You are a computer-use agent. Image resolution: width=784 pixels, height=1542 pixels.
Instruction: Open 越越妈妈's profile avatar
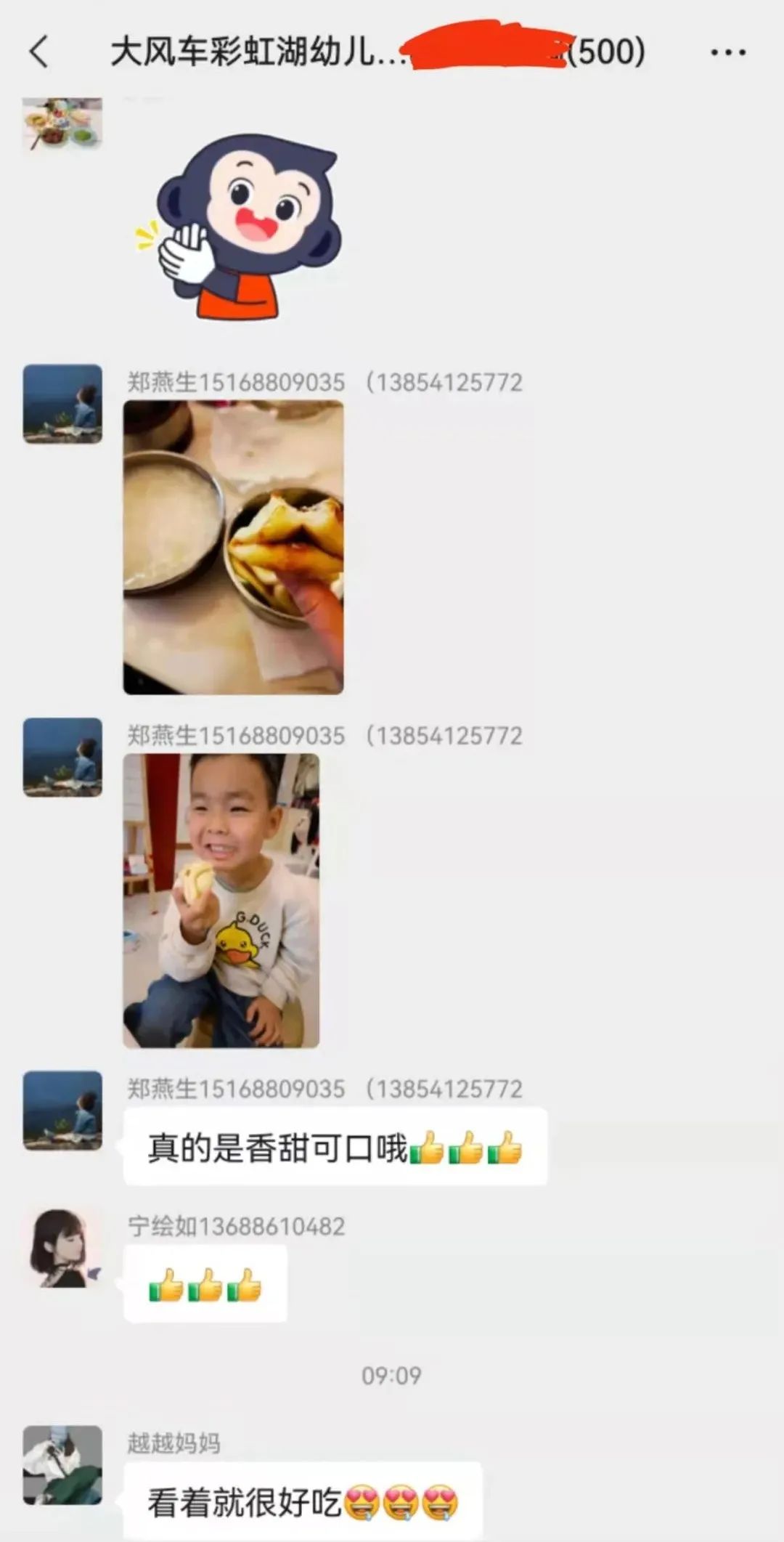click(x=63, y=1464)
